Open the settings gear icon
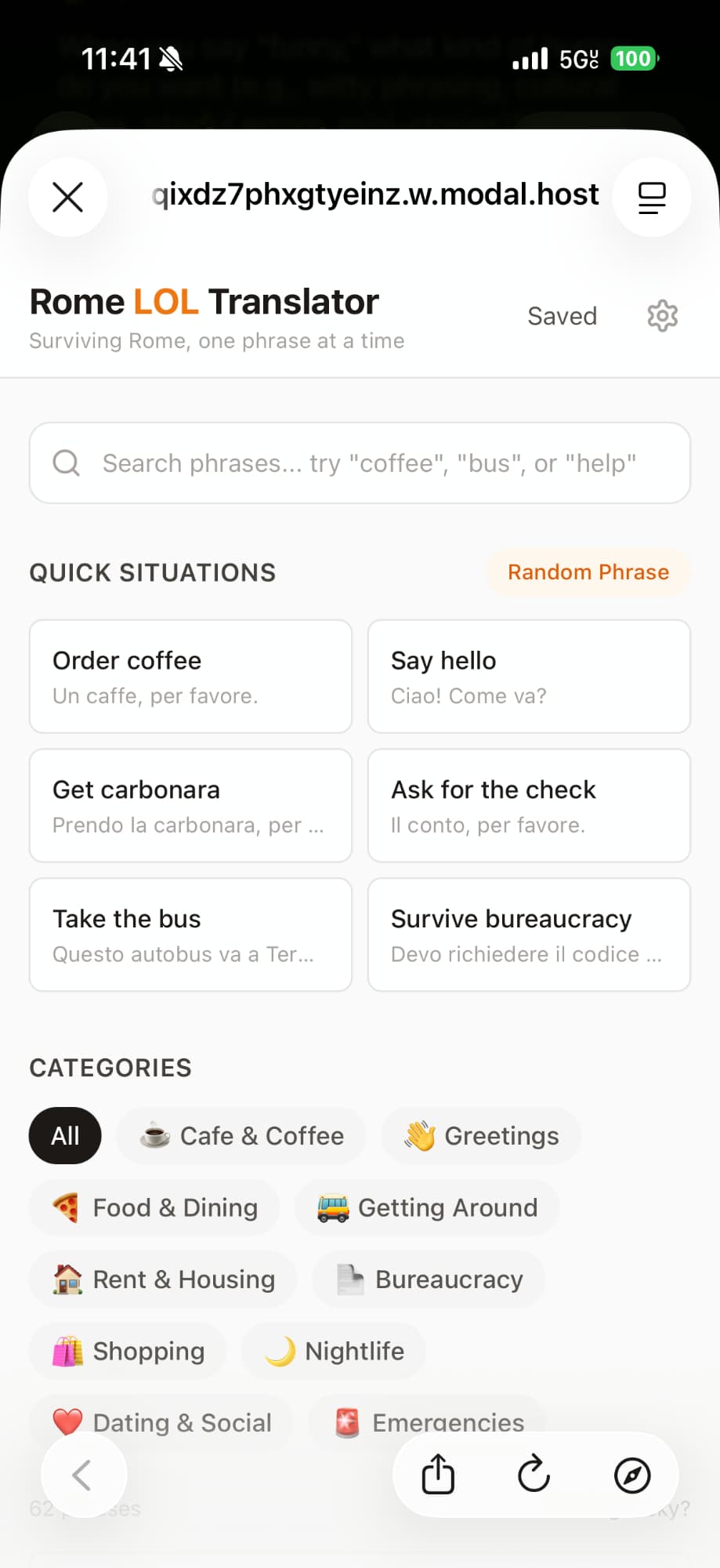This screenshot has width=720, height=1568. click(x=662, y=316)
